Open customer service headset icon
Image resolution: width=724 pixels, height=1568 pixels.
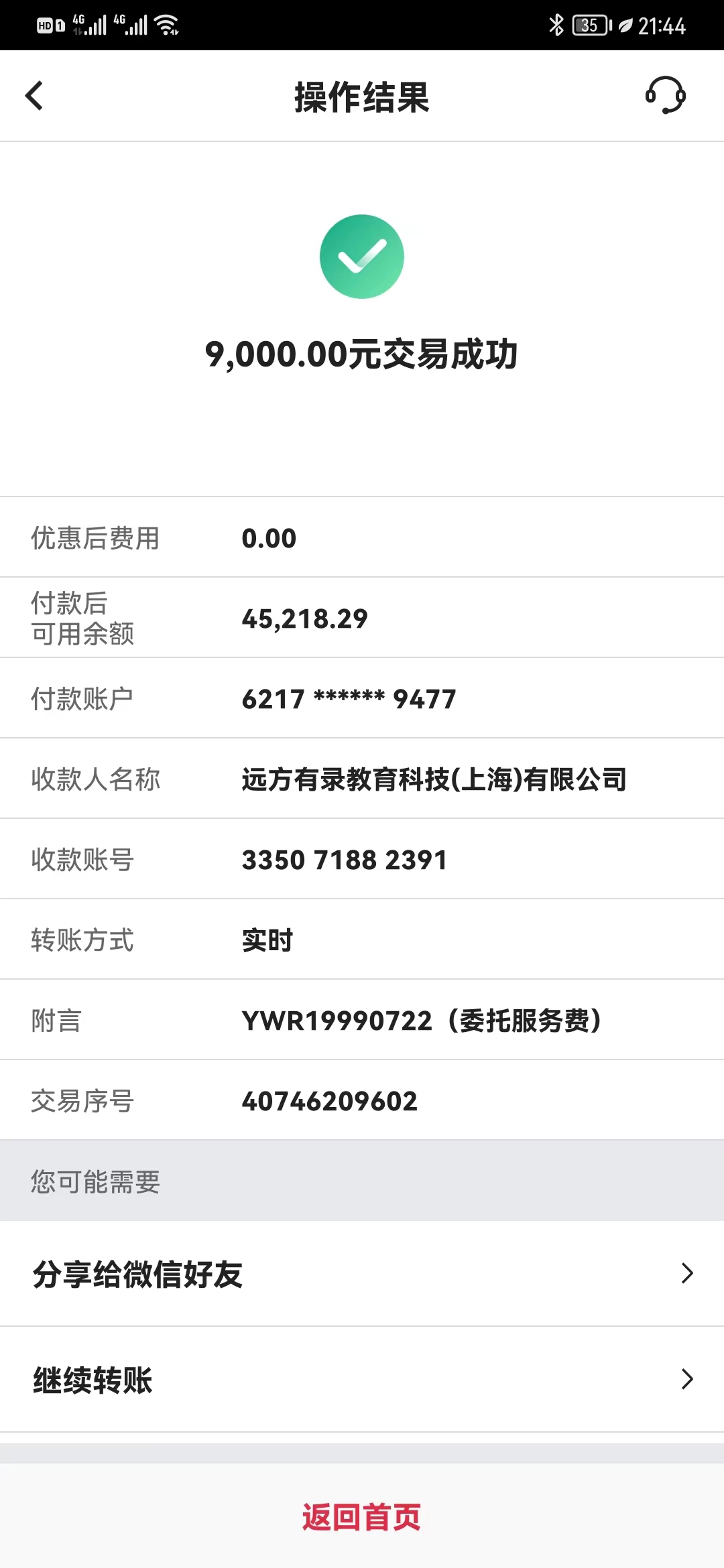click(665, 95)
